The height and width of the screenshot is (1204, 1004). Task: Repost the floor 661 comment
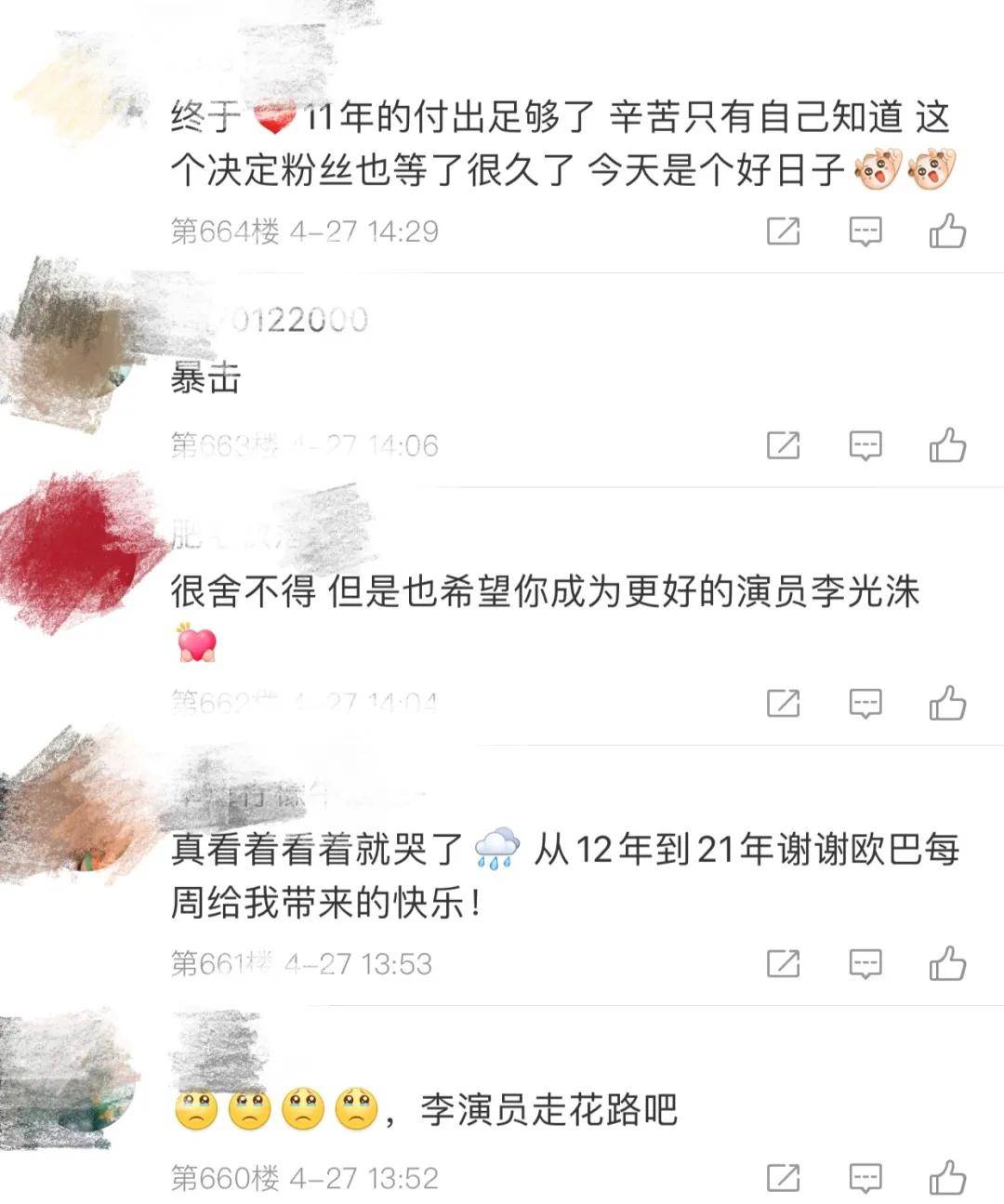(783, 963)
